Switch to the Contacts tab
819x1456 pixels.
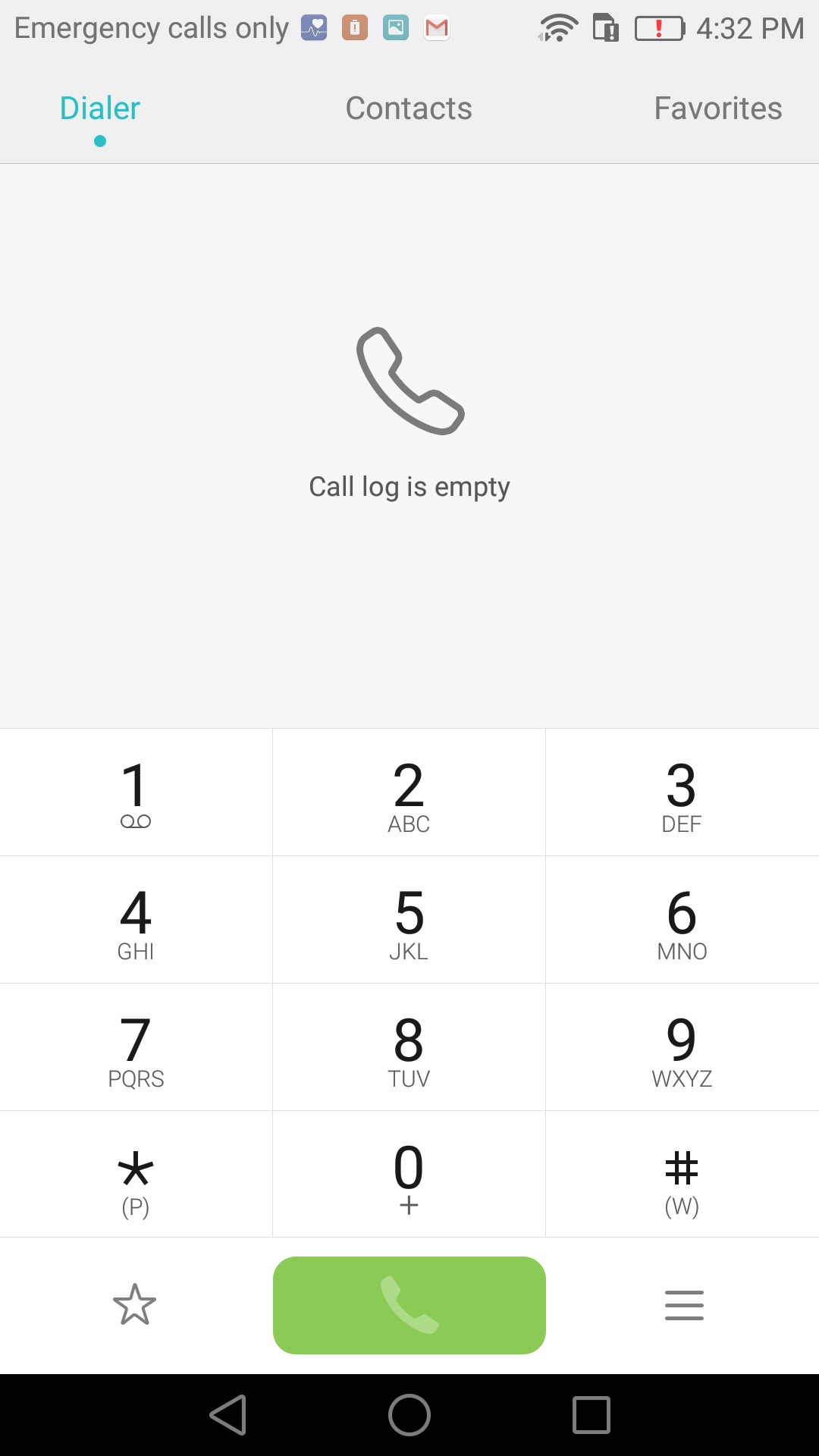[409, 108]
